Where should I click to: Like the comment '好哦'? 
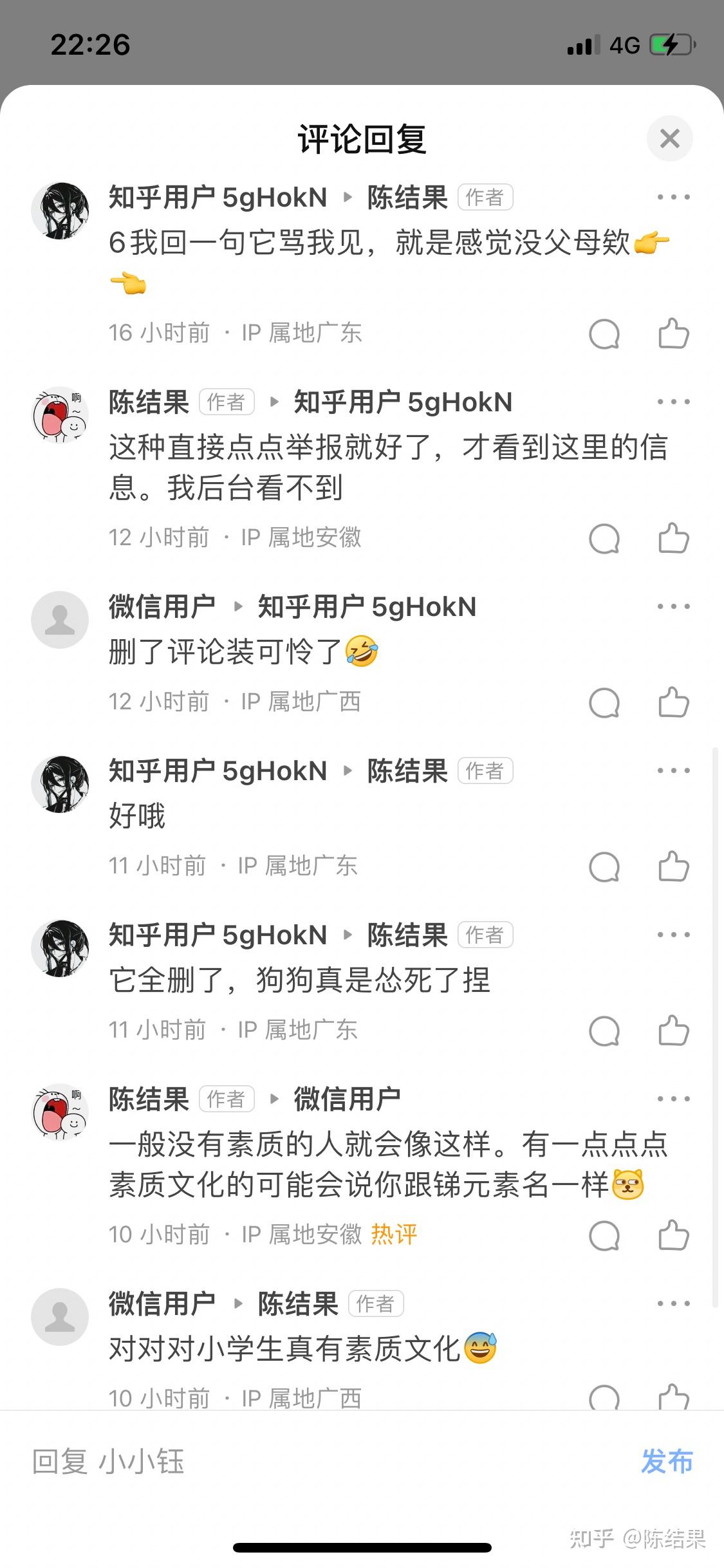tap(674, 866)
